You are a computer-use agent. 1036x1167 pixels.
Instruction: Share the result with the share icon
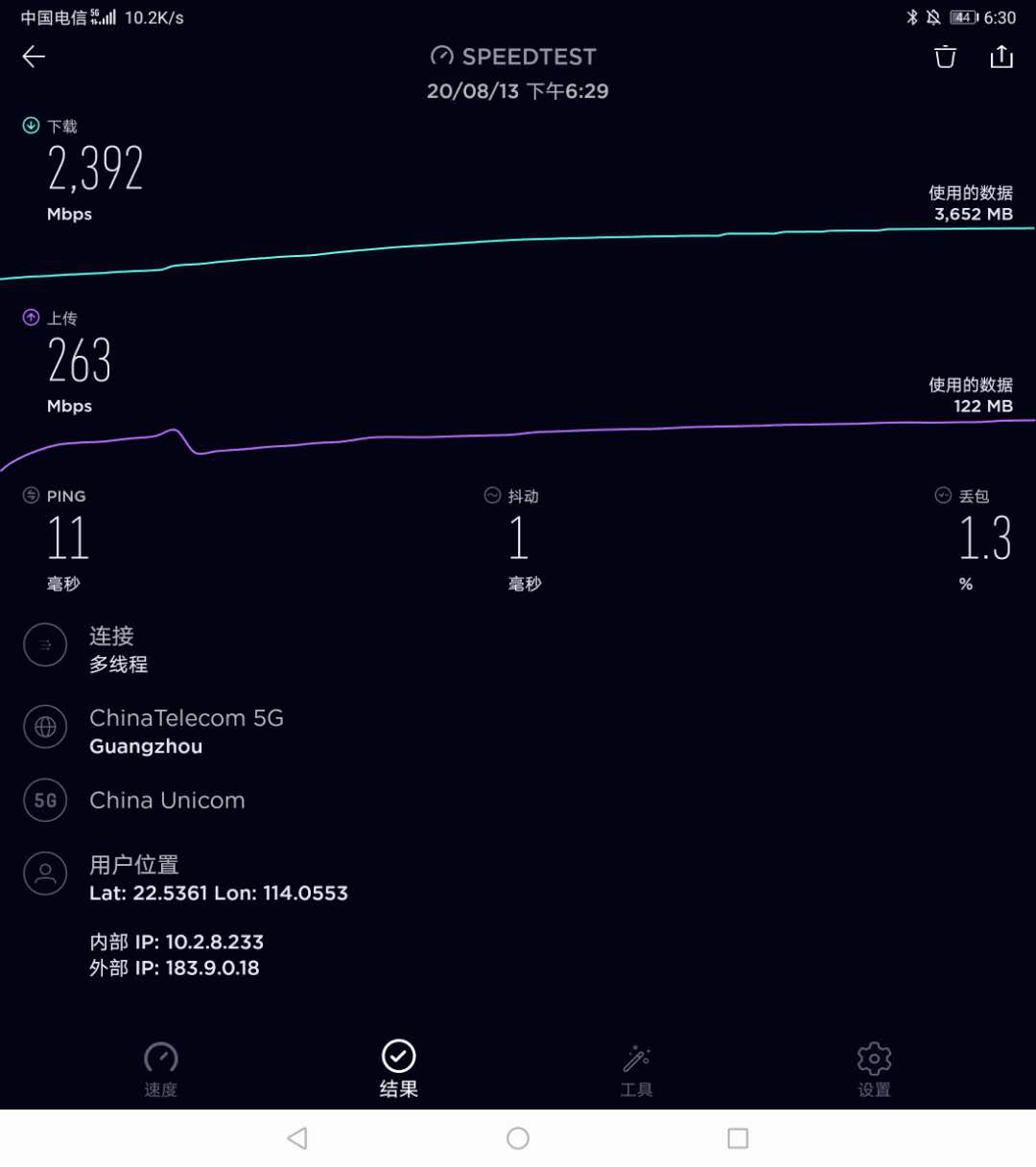(1001, 57)
